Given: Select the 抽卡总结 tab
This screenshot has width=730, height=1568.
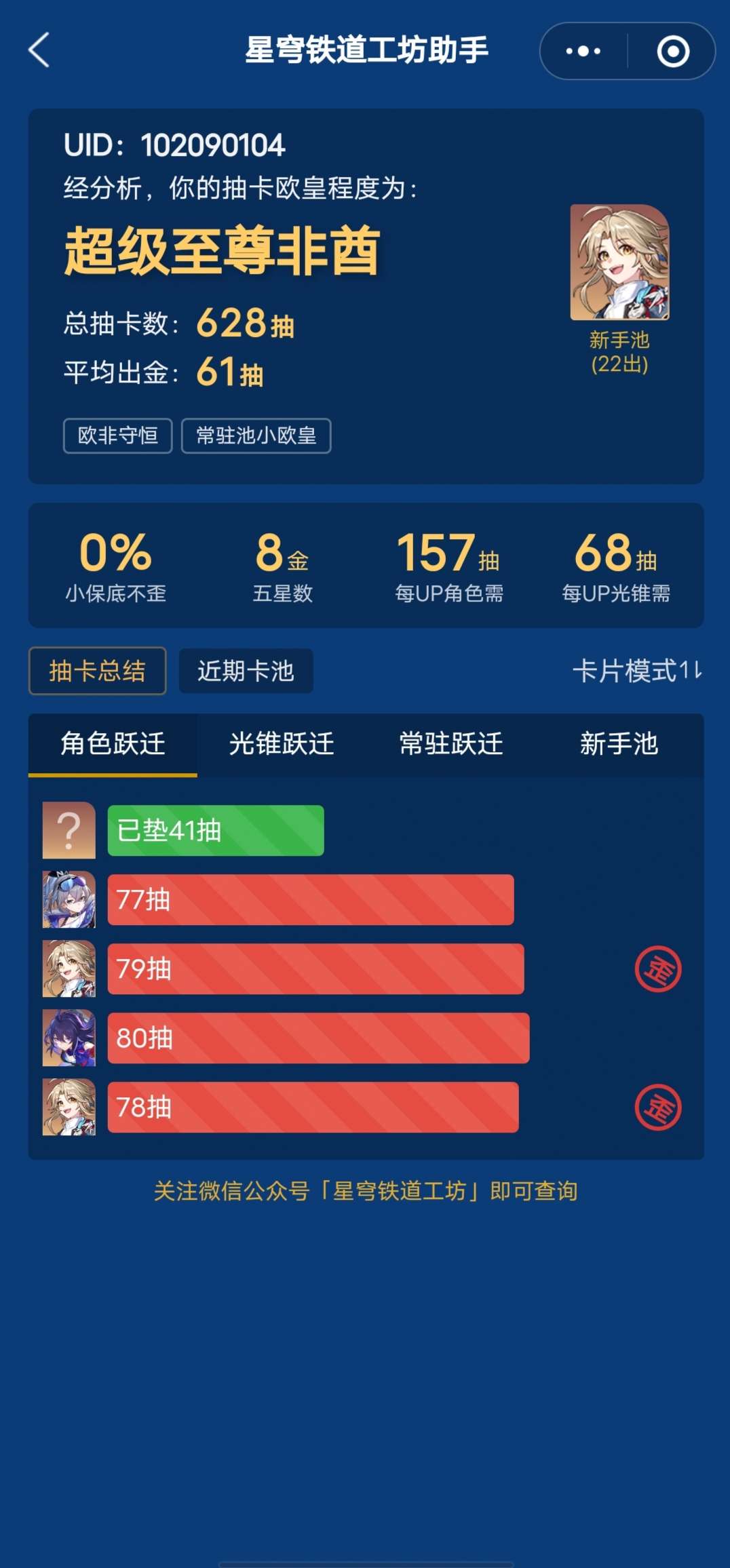Looking at the screenshot, I should 98,671.
